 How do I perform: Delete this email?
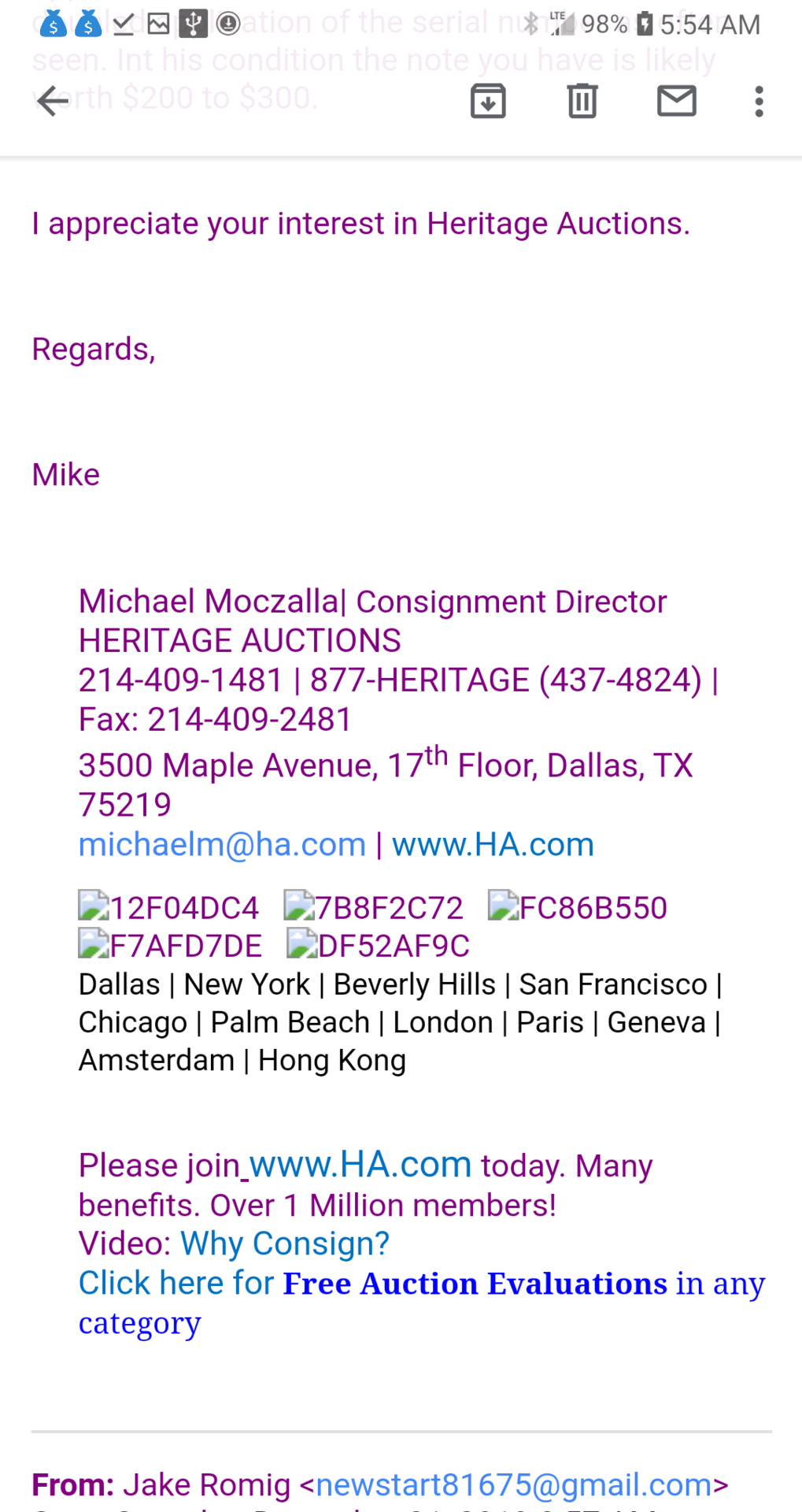(x=582, y=101)
